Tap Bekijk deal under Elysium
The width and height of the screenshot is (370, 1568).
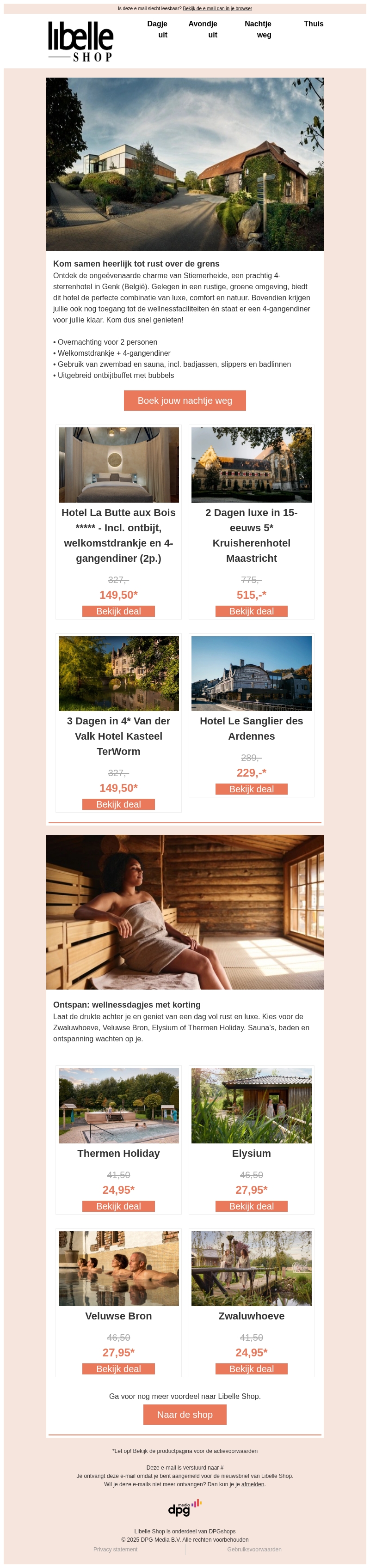click(251, 1206)
